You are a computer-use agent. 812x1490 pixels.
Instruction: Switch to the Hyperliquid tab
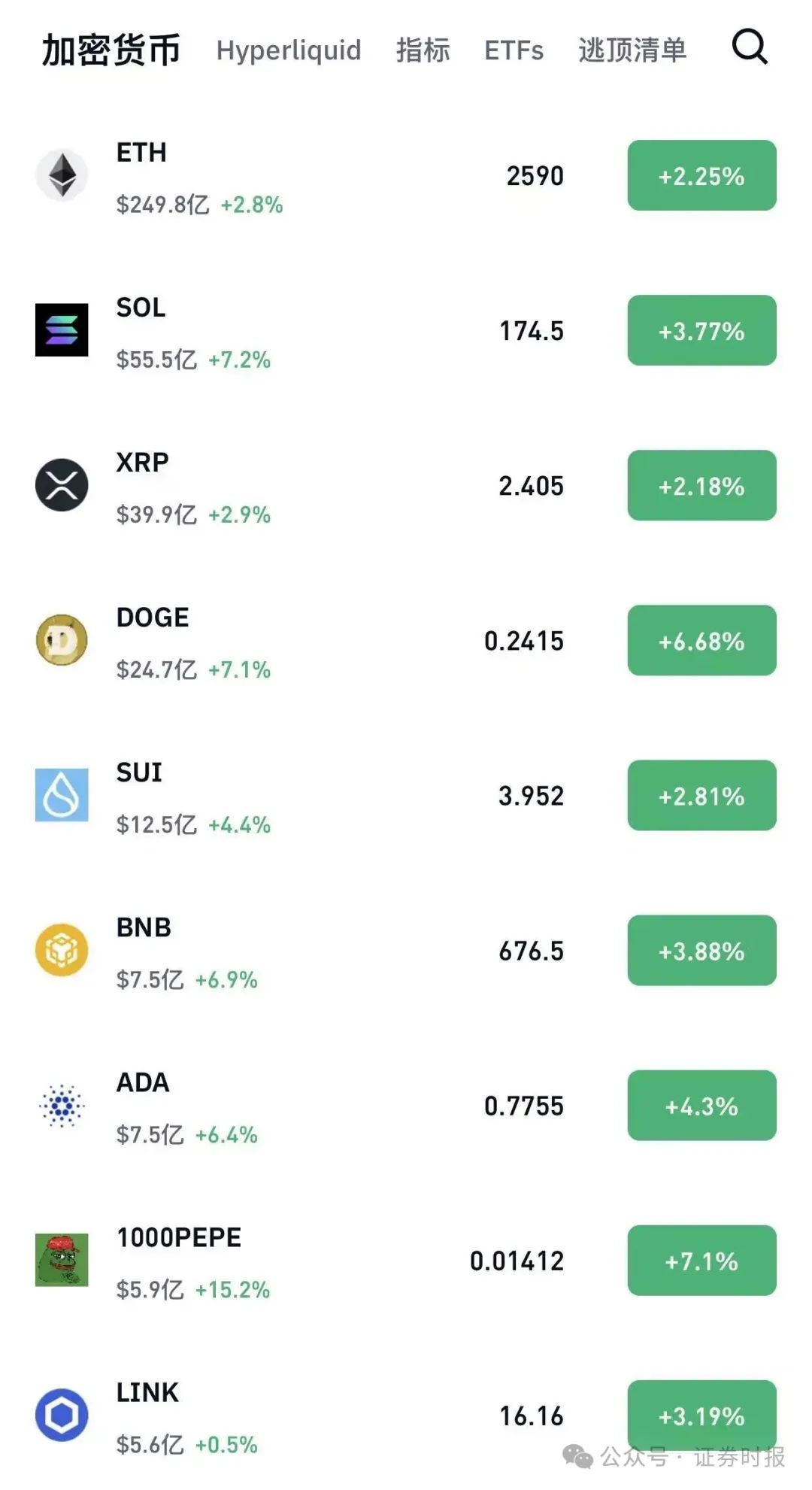pyautogui.click(x=289, y=50)
